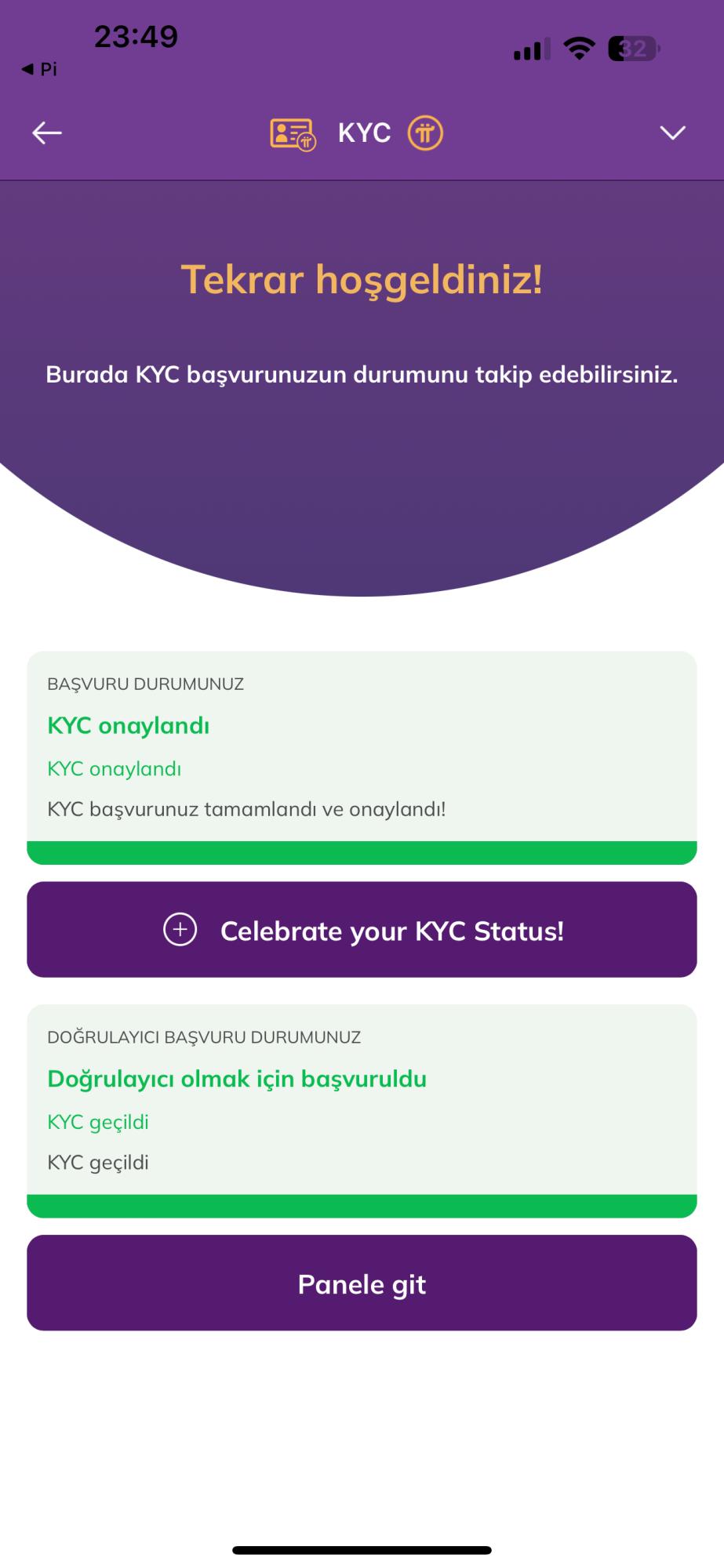Expand the header dropdown chevron
Image resolution: width=724 pixels, height=1568 pixels.
[672, 132]
